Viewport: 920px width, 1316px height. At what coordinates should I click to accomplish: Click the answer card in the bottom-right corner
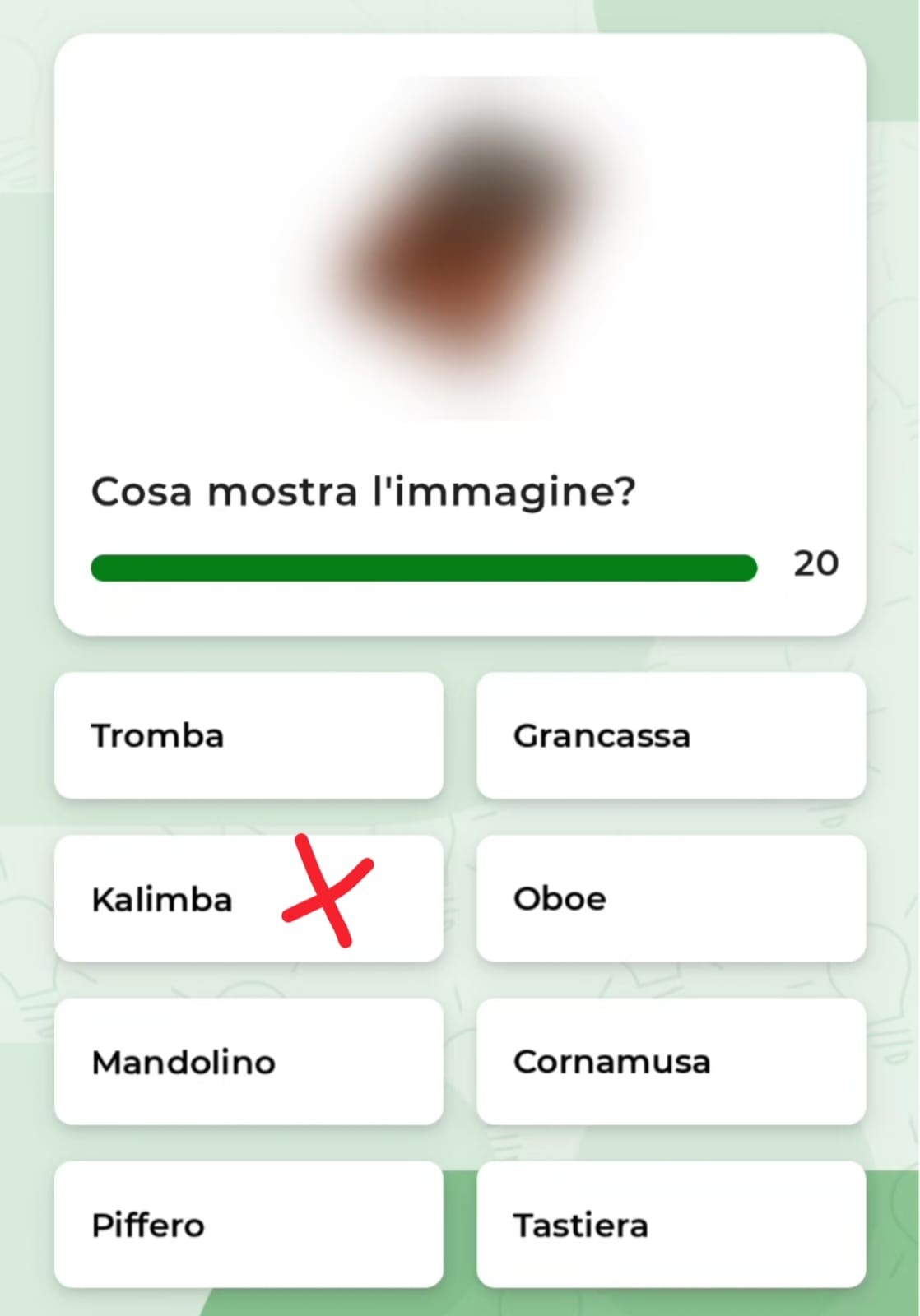click(x=671, y=1225)
